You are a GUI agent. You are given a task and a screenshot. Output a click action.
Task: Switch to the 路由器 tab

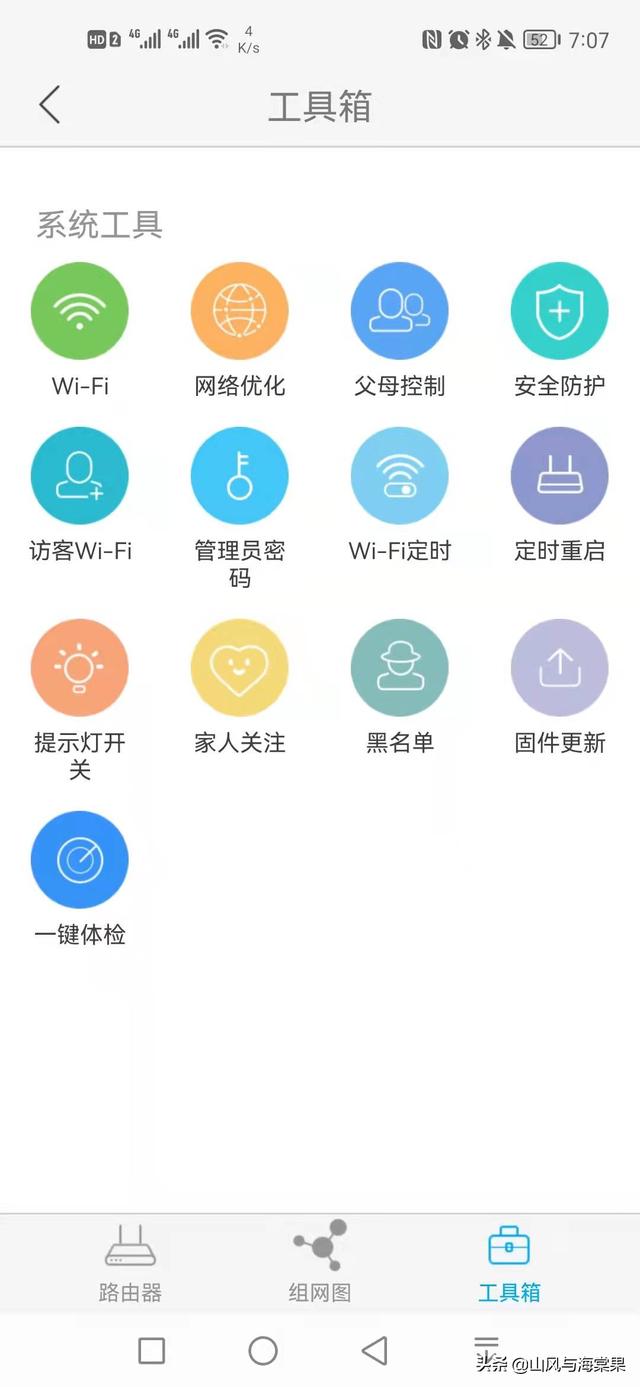(x=130, y=1264)
